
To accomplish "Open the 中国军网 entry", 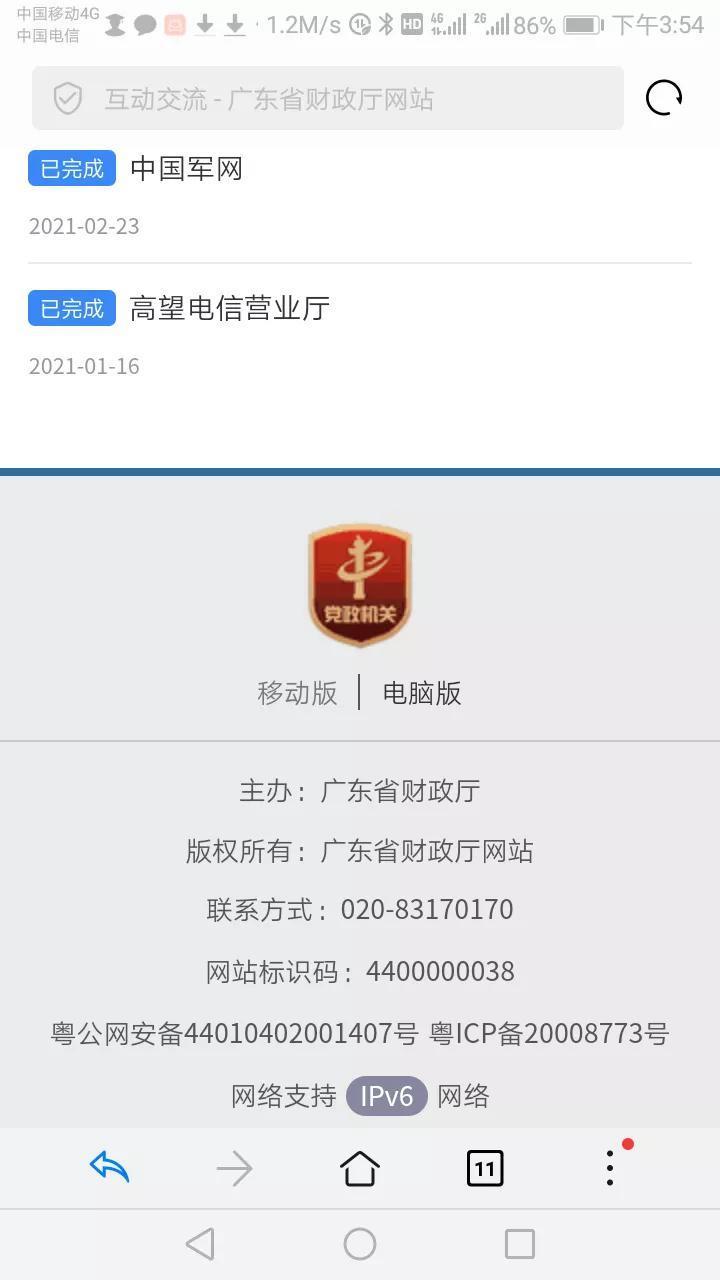I will [187, 168].
